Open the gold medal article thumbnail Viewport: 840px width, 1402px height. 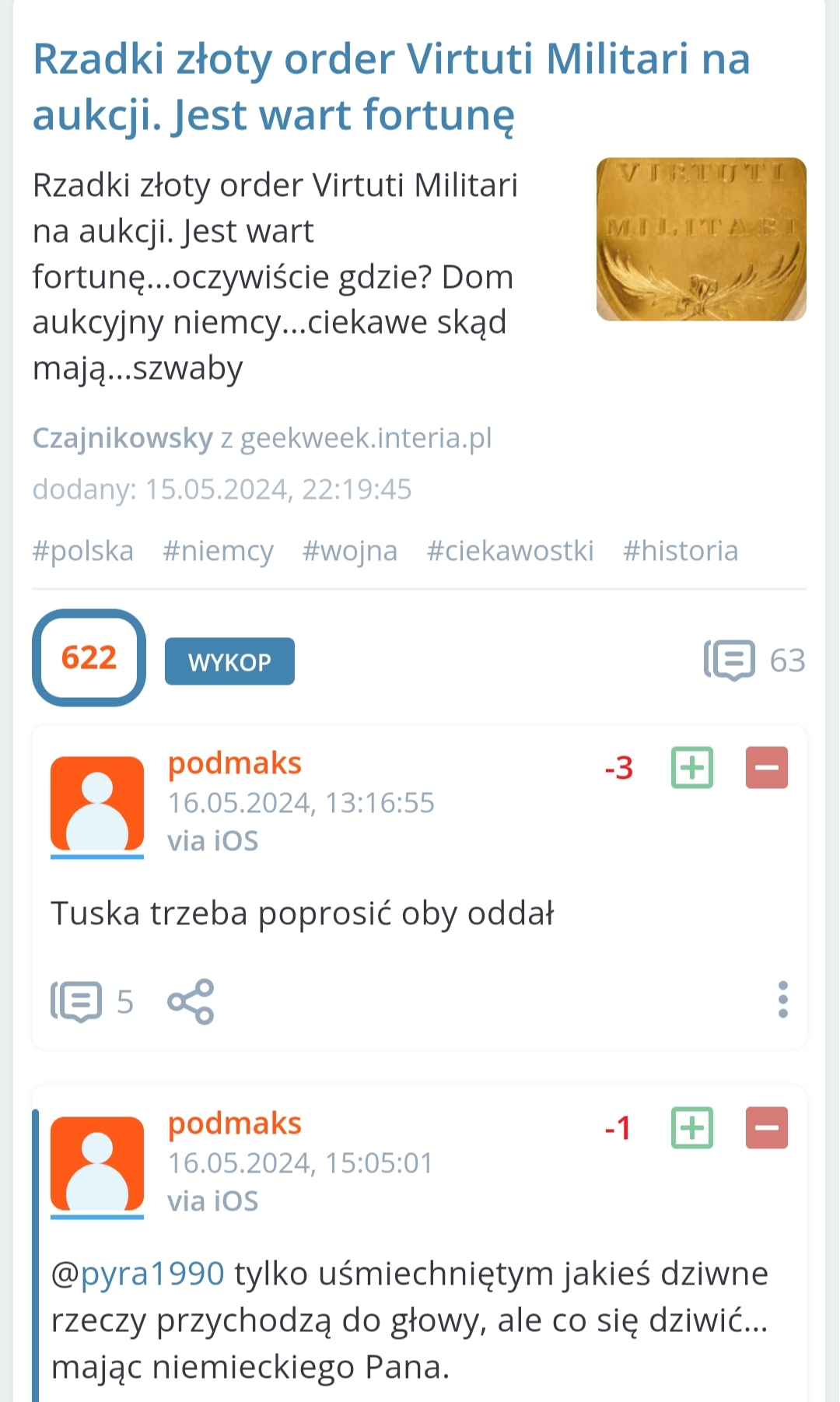701,239
